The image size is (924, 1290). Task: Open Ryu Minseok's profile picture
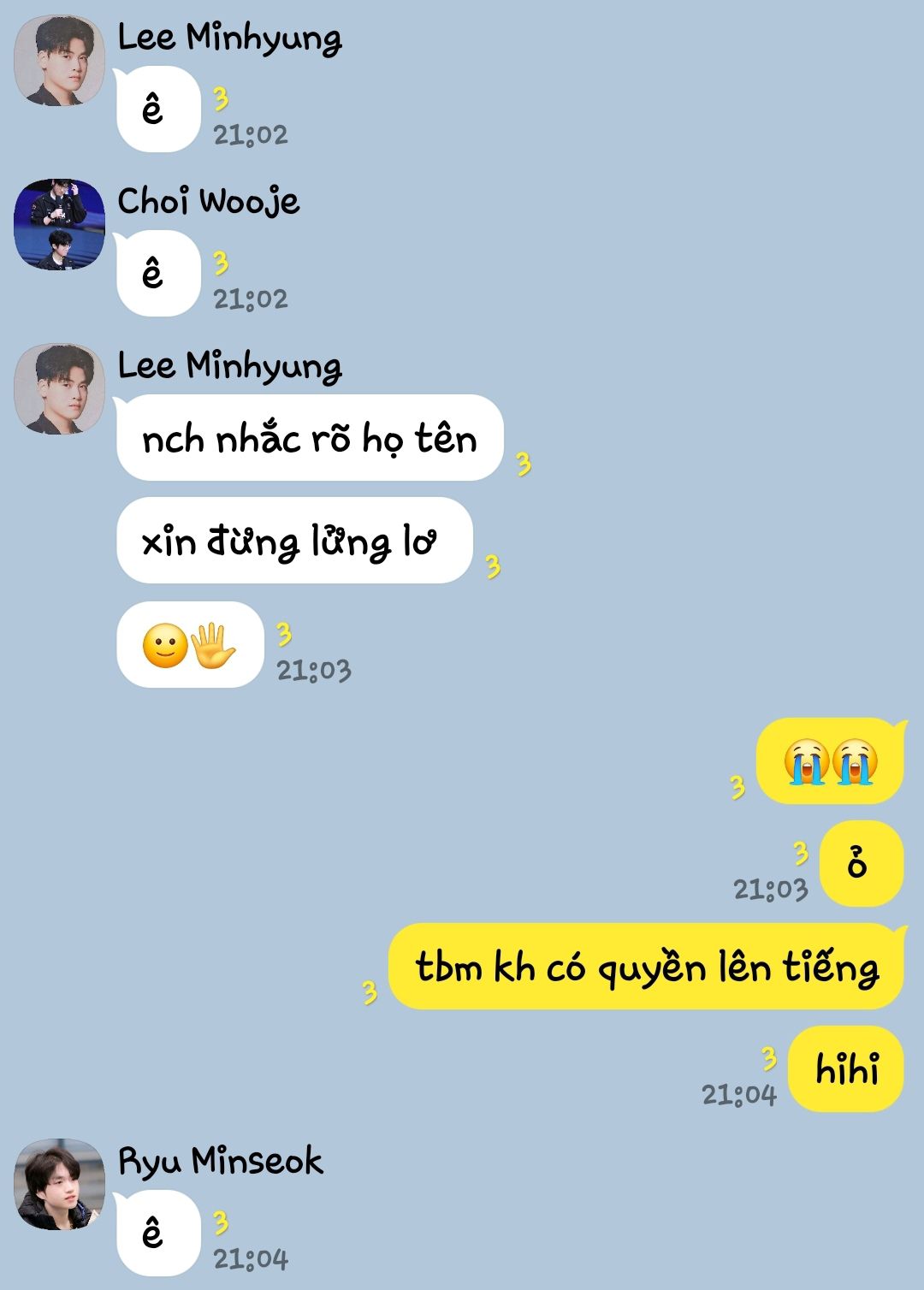click(59, 1185)
